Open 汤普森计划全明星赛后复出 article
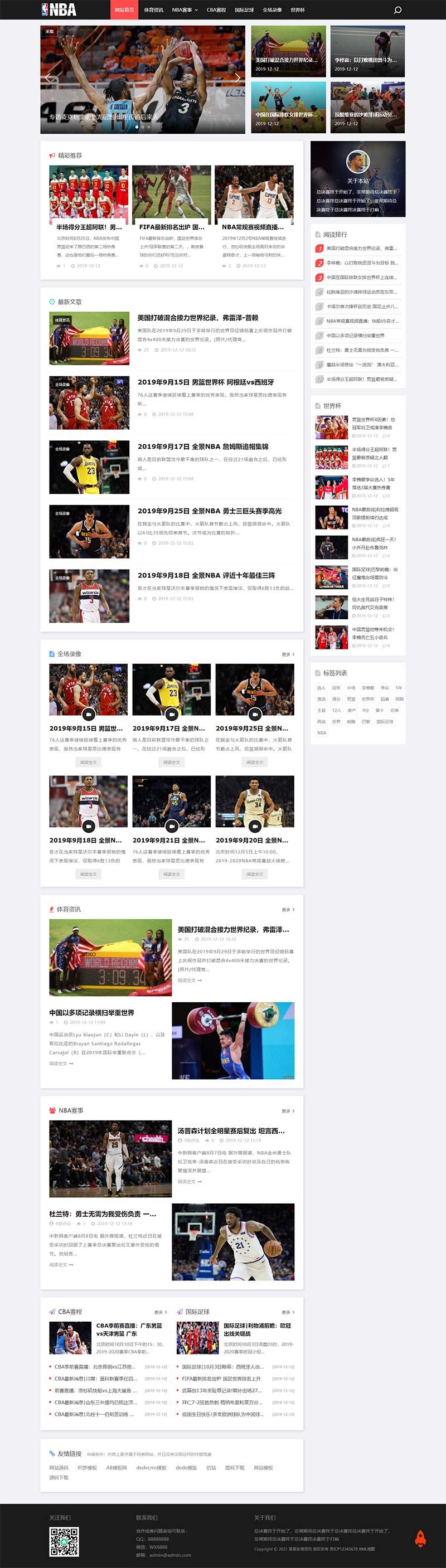 point(231,1130)
